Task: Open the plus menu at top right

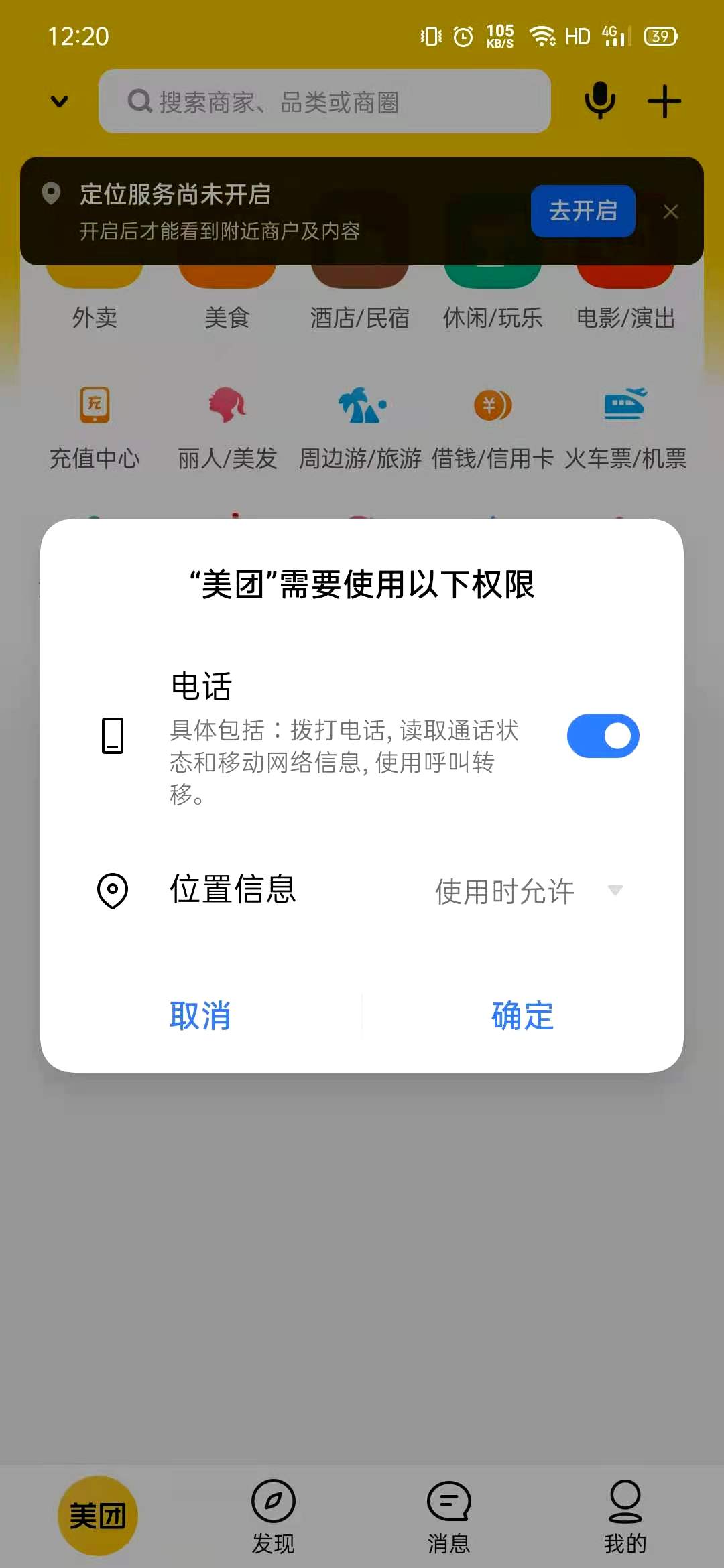Action: 664,101
